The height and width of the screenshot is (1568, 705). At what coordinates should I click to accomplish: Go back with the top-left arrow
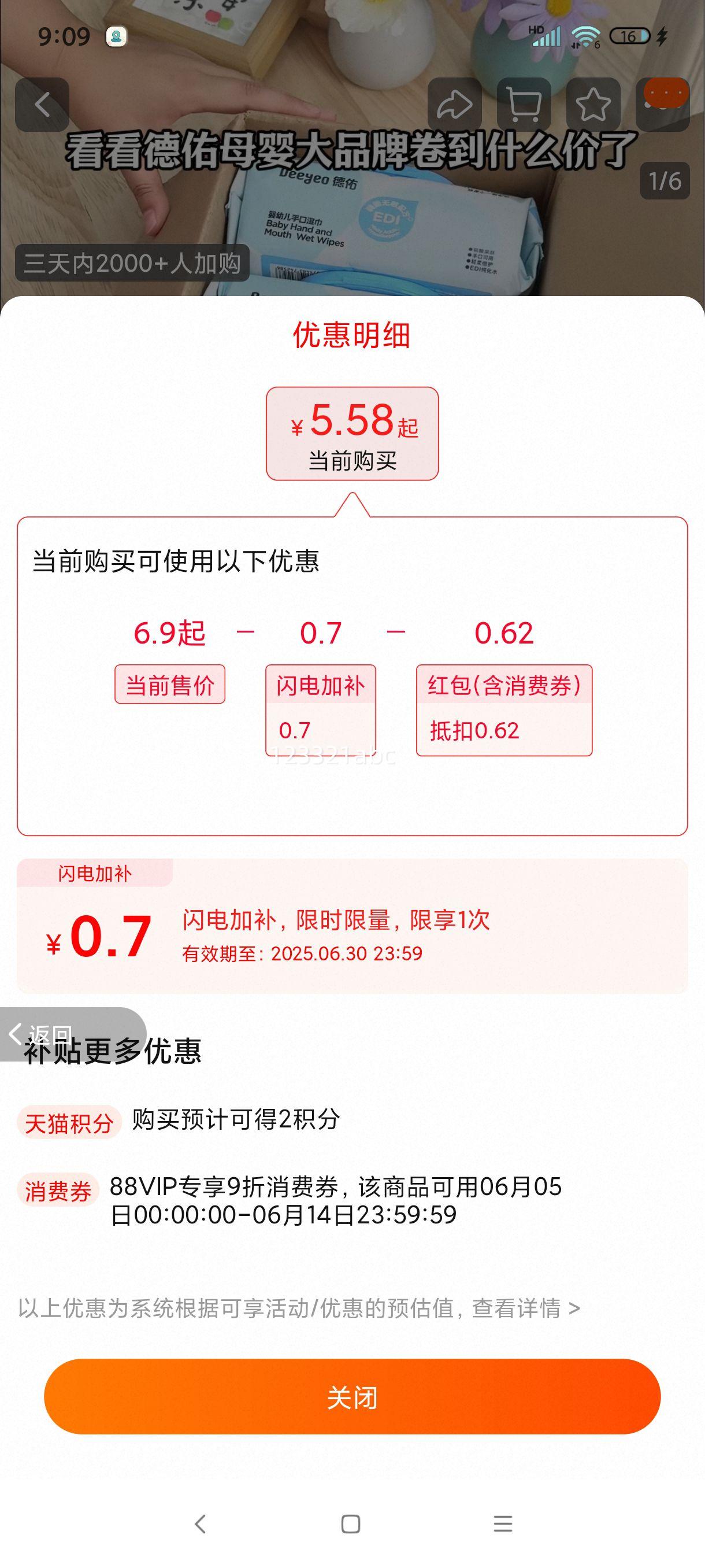coord(42,105)
